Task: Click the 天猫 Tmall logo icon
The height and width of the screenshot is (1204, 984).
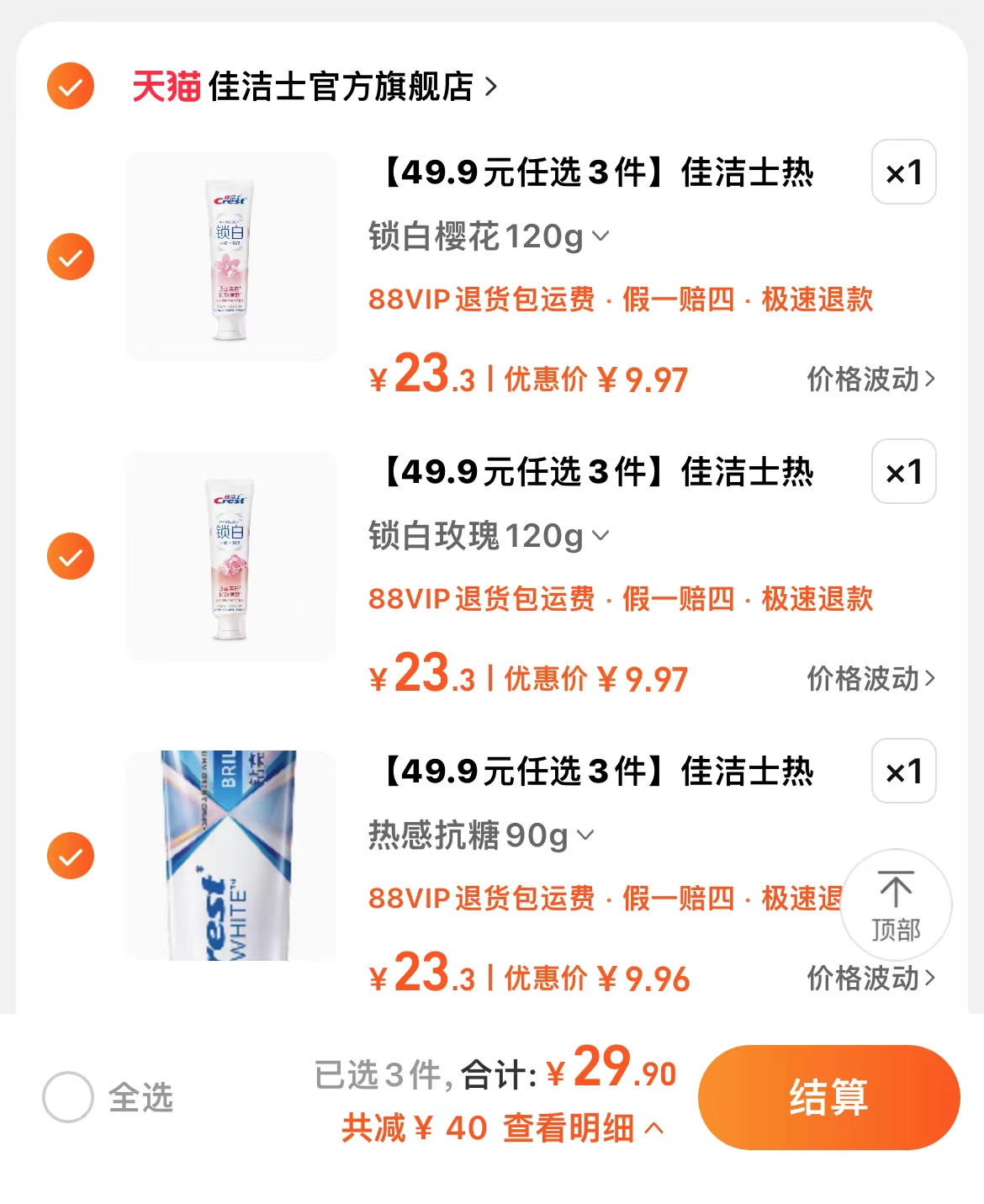Action: click(165, 86)
